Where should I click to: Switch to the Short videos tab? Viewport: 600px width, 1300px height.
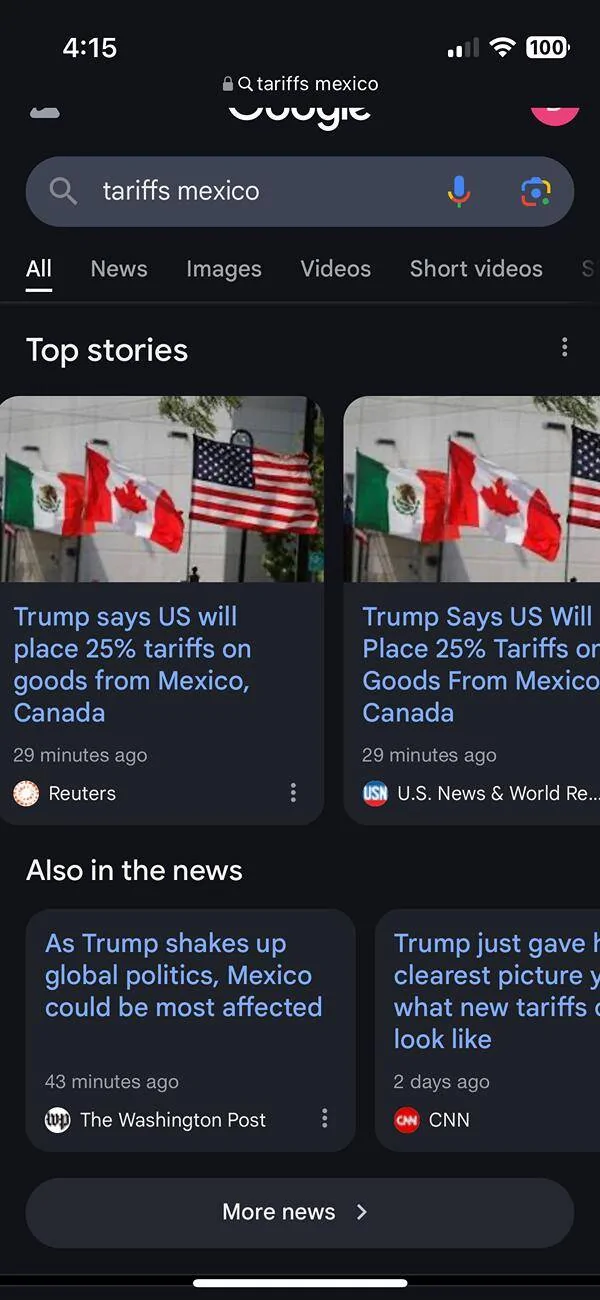click(x=476, y=268)
